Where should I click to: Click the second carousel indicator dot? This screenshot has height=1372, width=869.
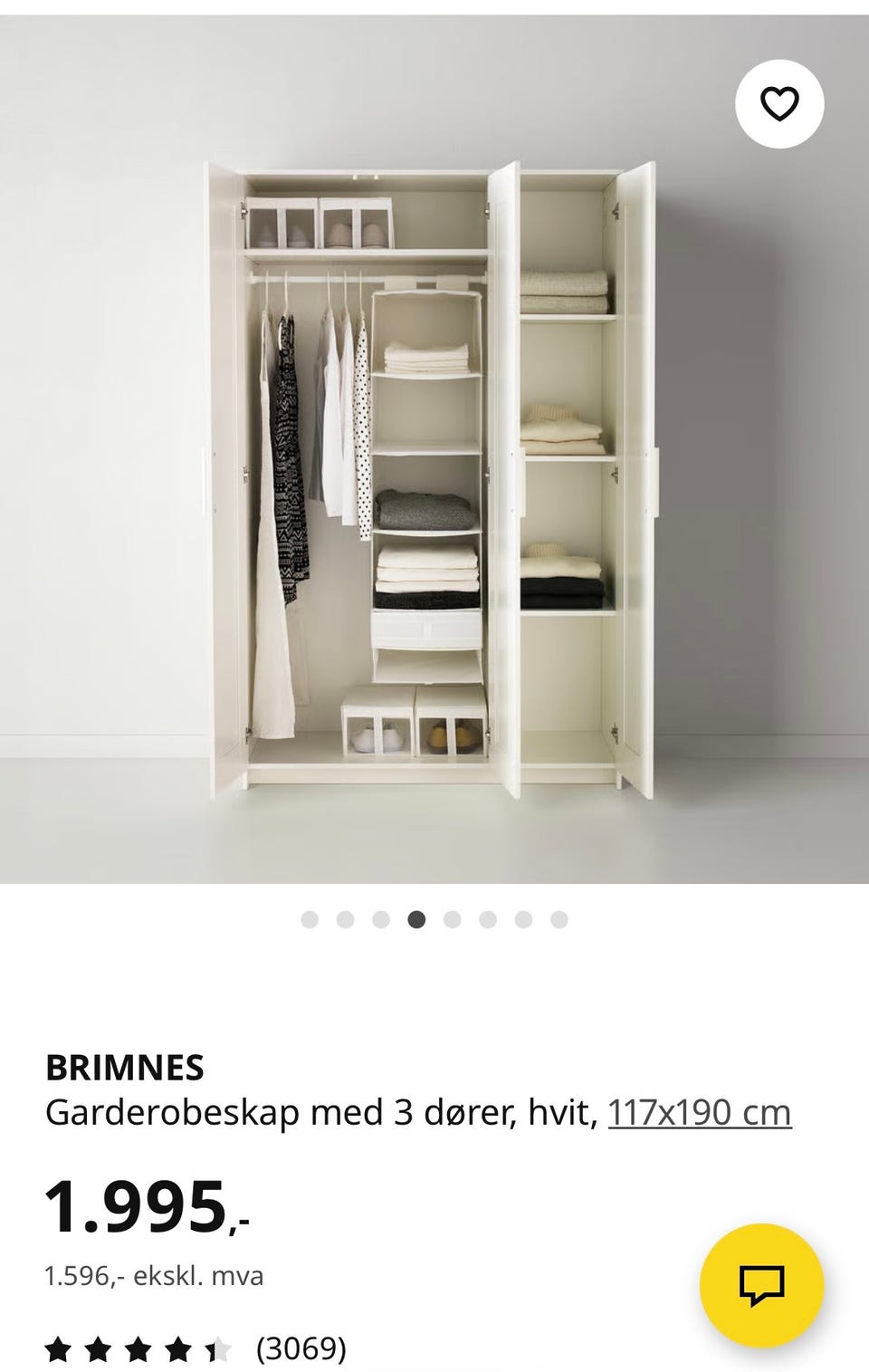[x=348, y=919]
